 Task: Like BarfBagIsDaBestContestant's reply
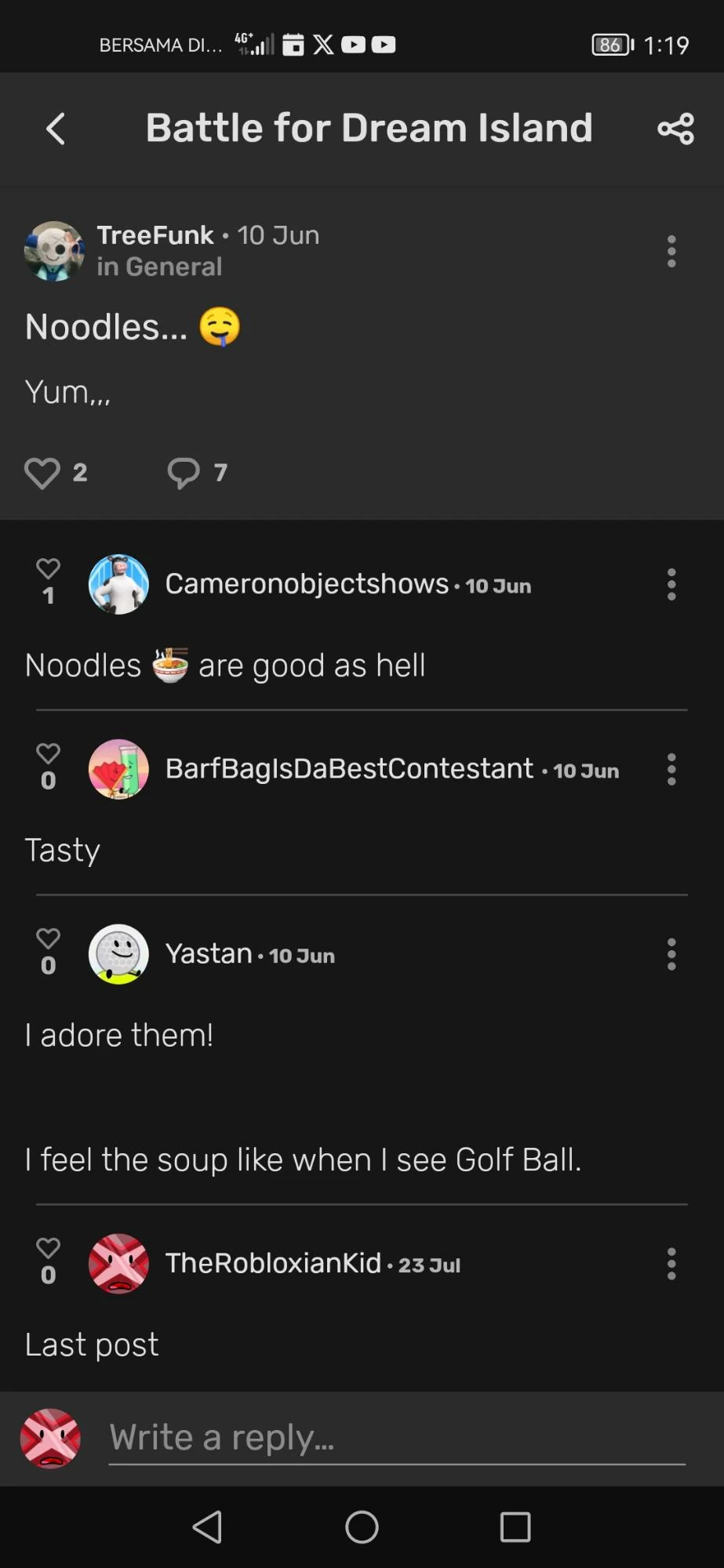48,754
